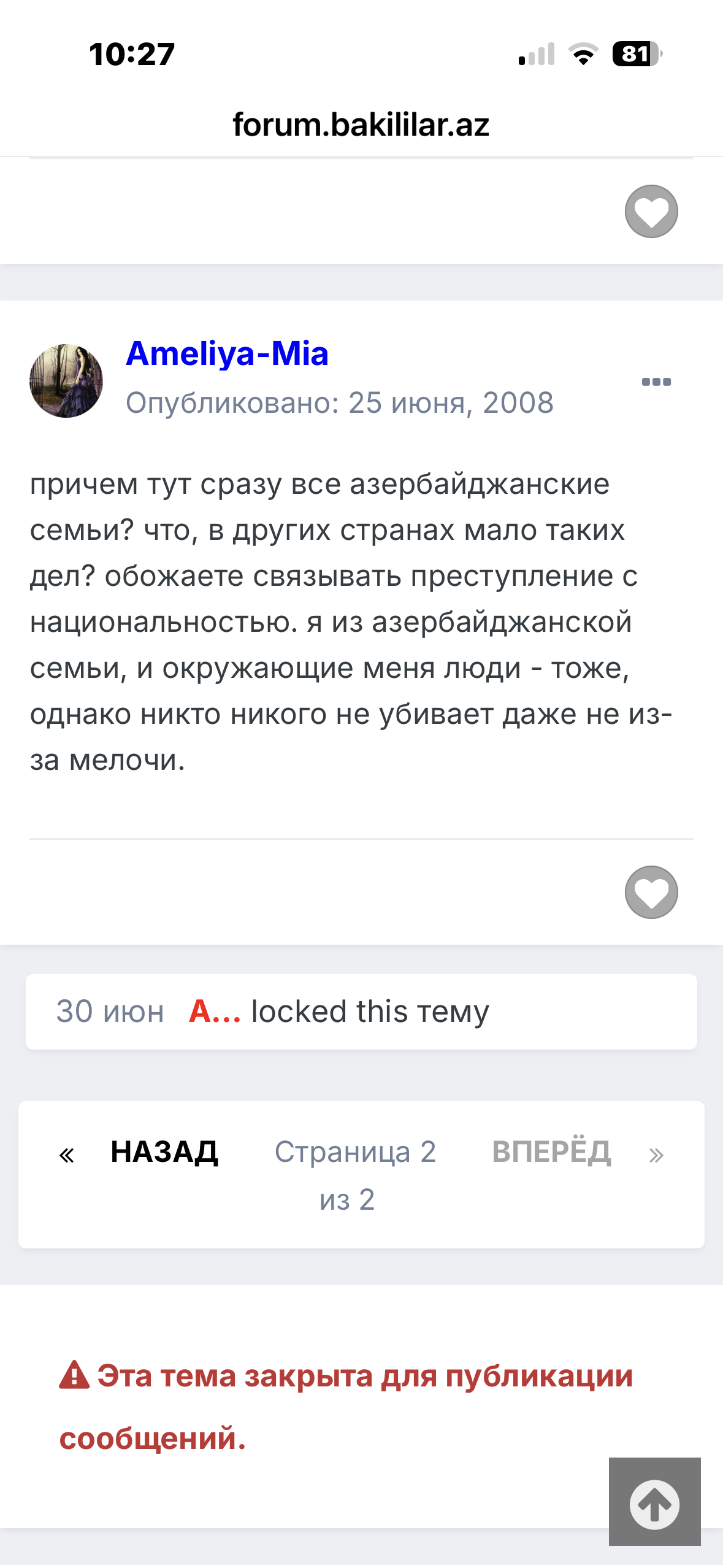Open the three-dot options on Ameliya-Mia's post
The image size is (723, 1568).
(656, 382)
